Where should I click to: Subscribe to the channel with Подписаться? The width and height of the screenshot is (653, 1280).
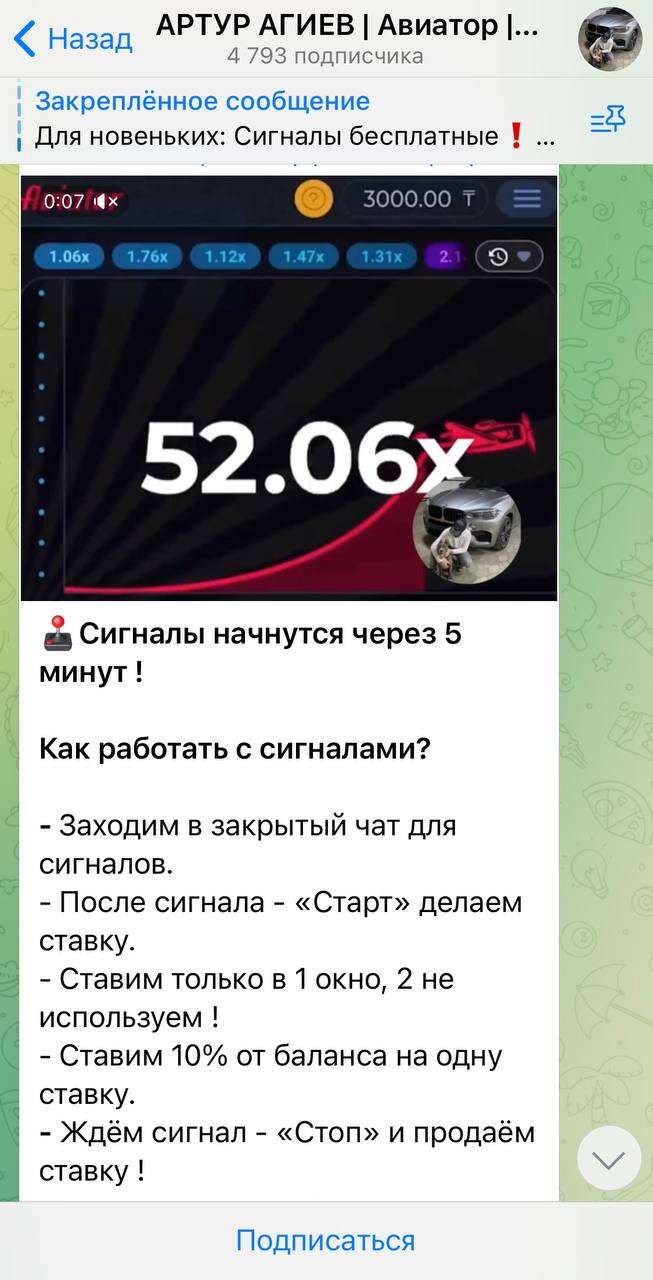coord(326,1241)
